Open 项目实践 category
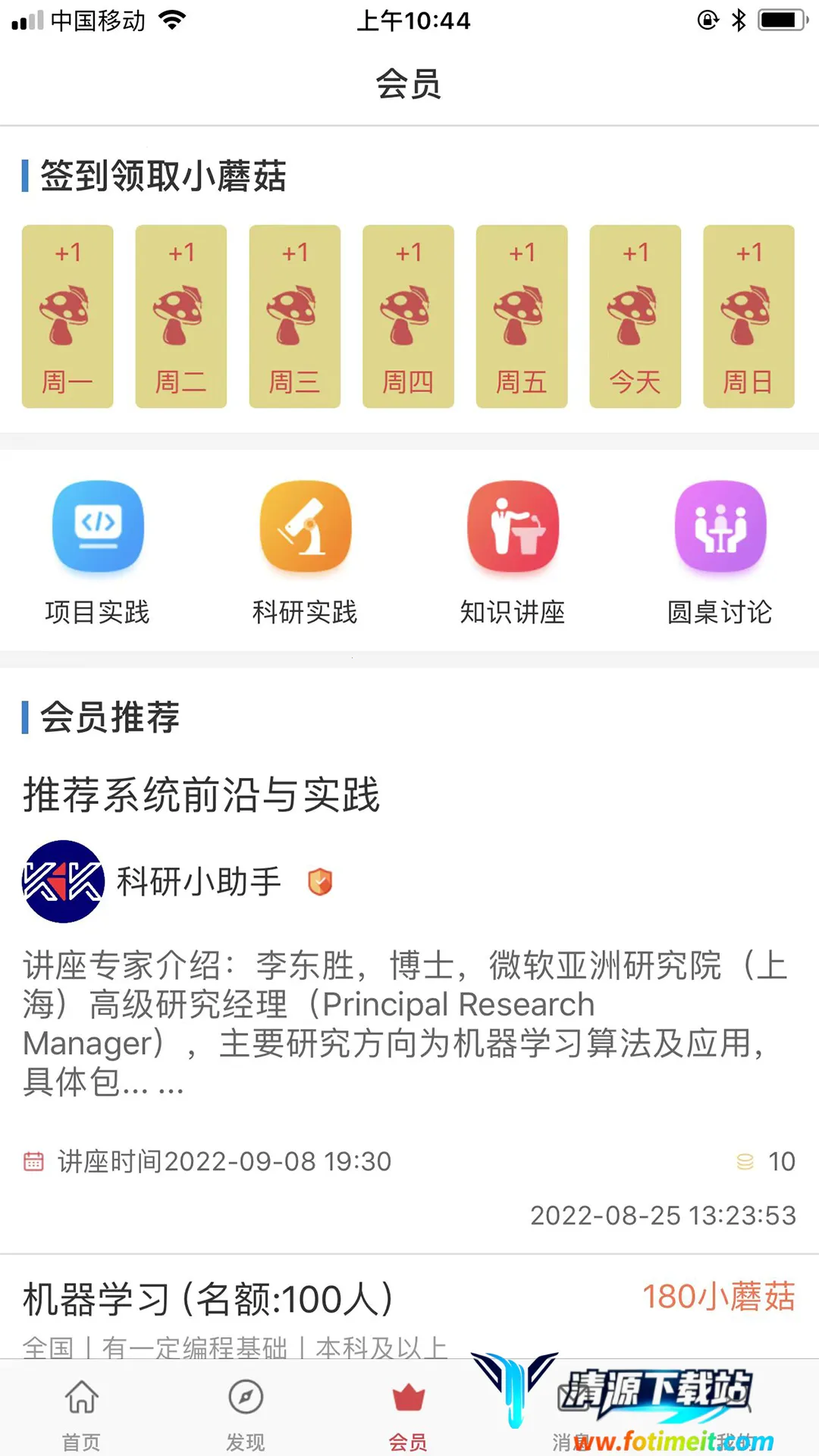The height and width of the screenshot is (1456, 819). [x=98, y=551]
